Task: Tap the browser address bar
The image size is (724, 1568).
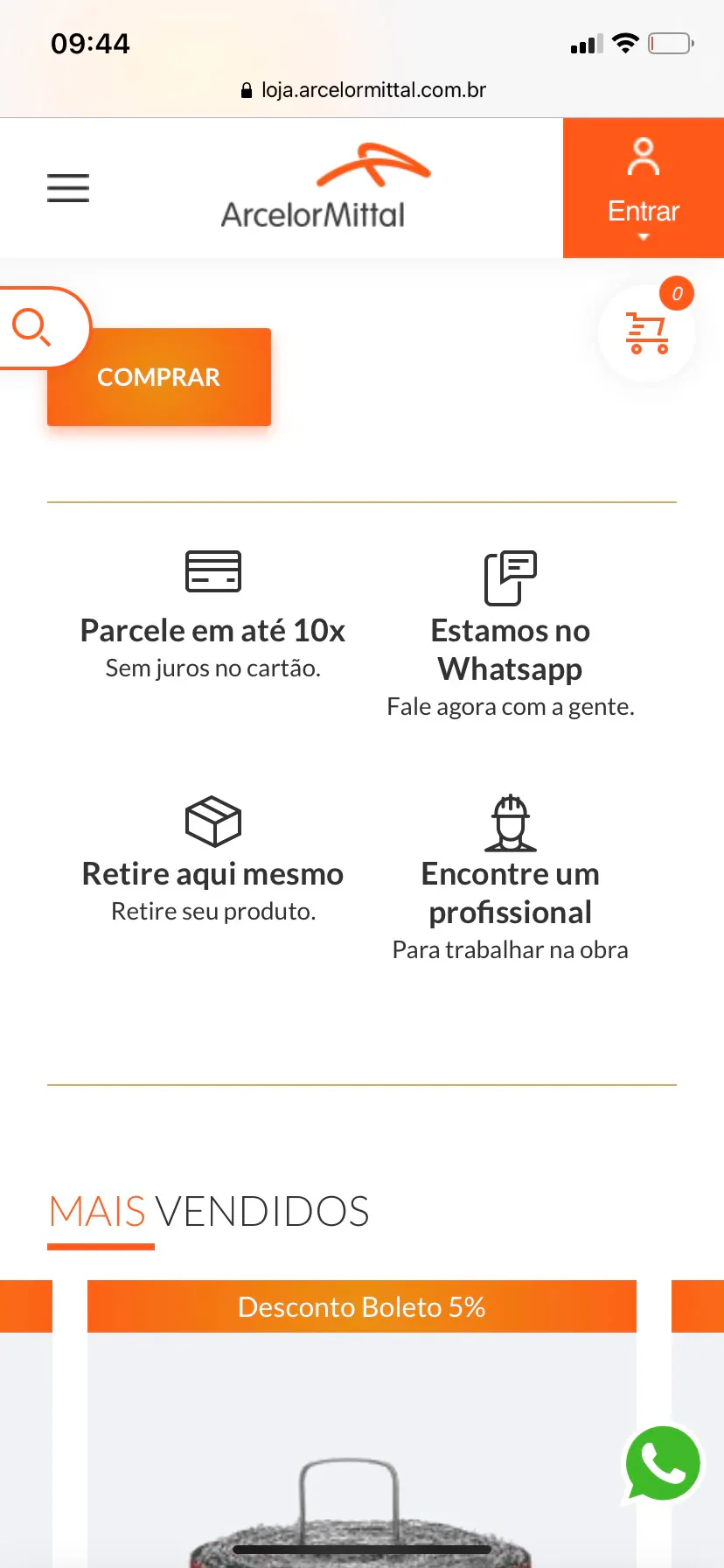Action: [362, 90]
